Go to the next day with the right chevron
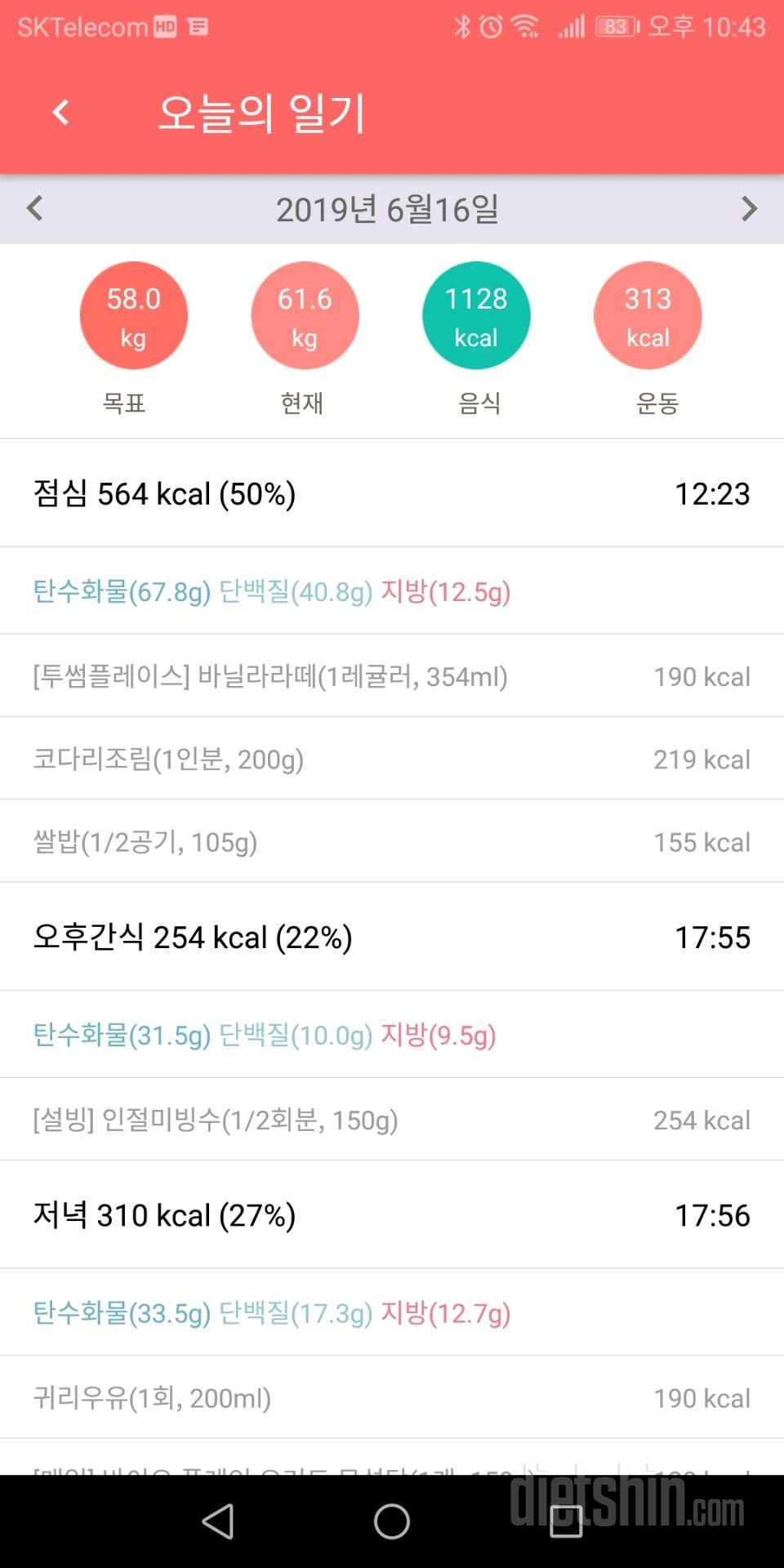Viewport: 784px width, 1568px height. 748,210
